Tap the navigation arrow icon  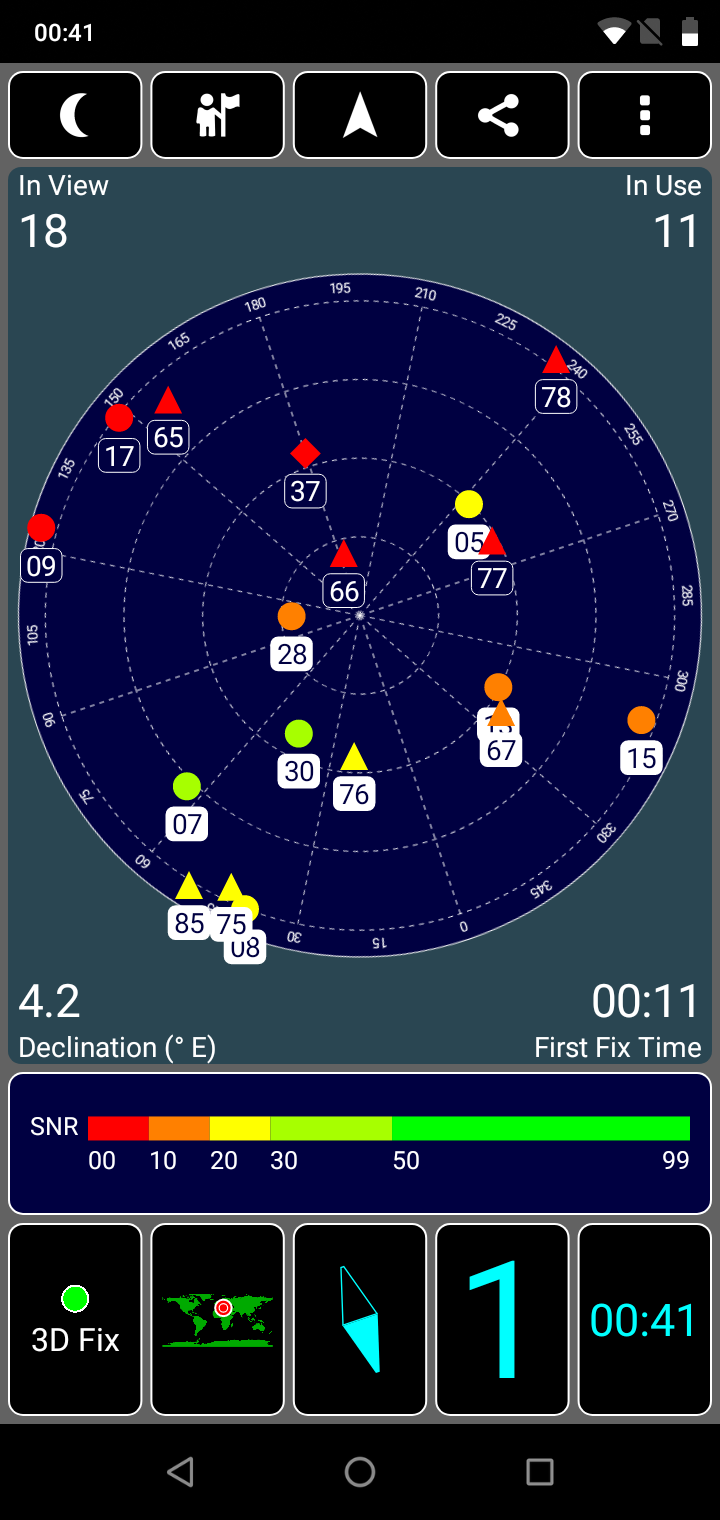pyautogui.click(x=360, y=115)
